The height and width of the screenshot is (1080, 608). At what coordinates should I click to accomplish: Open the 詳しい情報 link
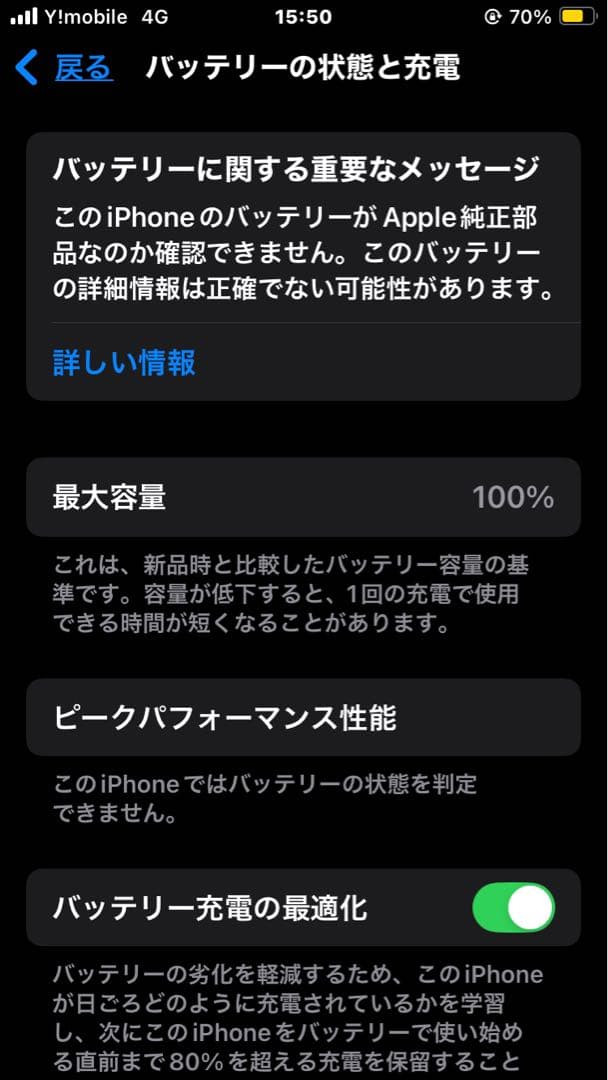coord(124,362)
